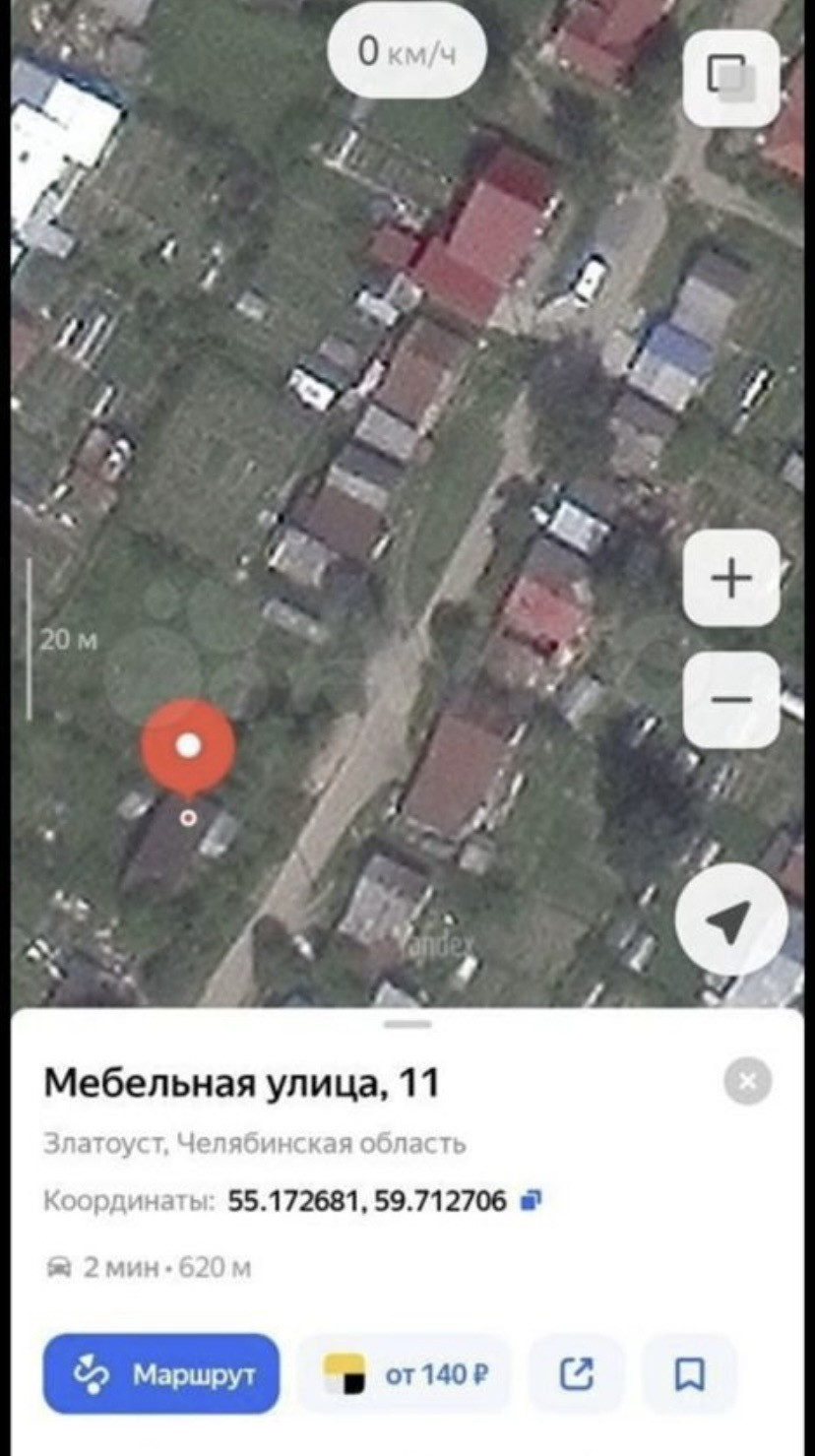The height and width of the screenshot is (1456, 815).
Task: Build a route with Маршрут
Action: pos(161,1373)
